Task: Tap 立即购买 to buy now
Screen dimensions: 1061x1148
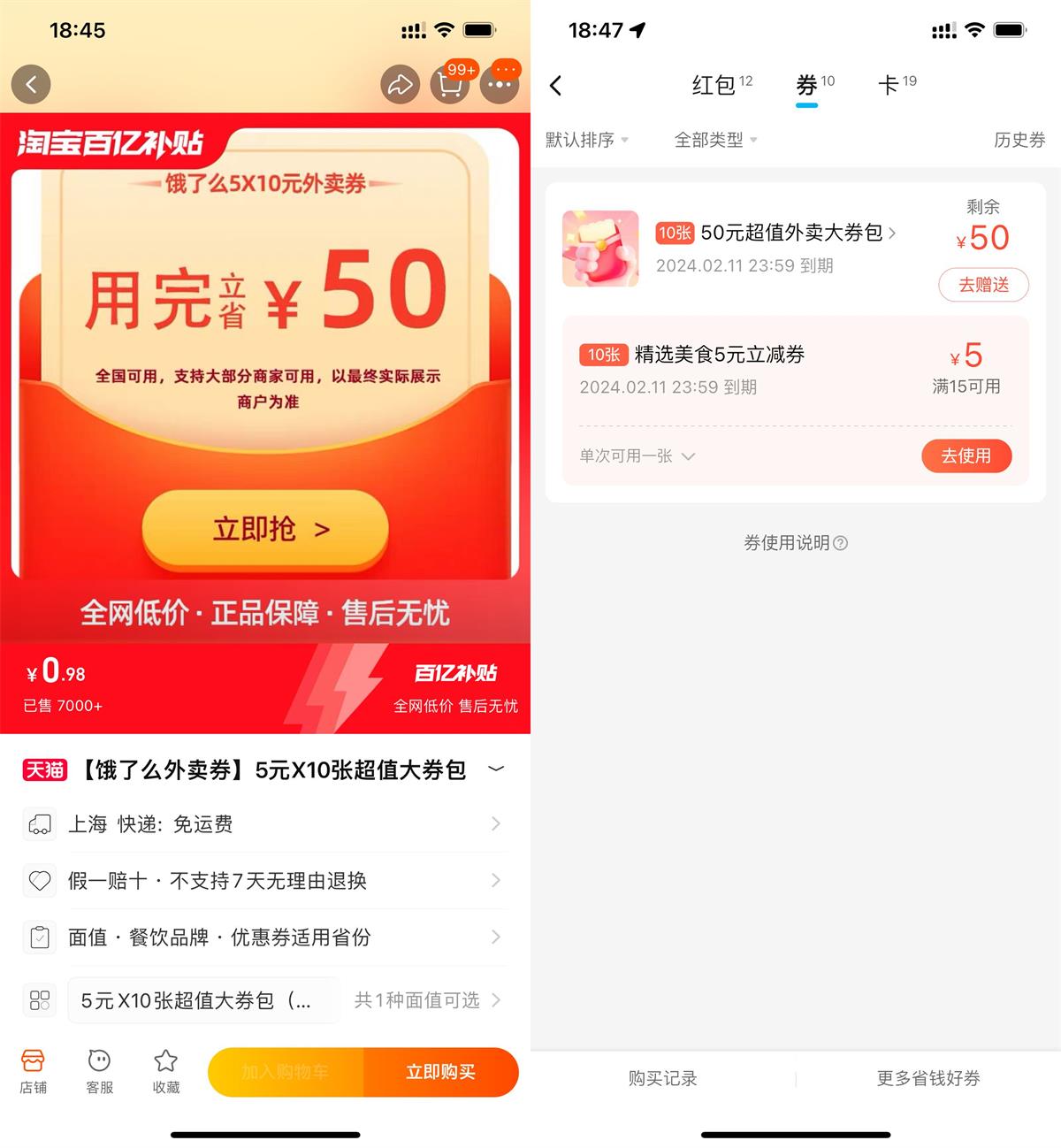Action: 440,1072
